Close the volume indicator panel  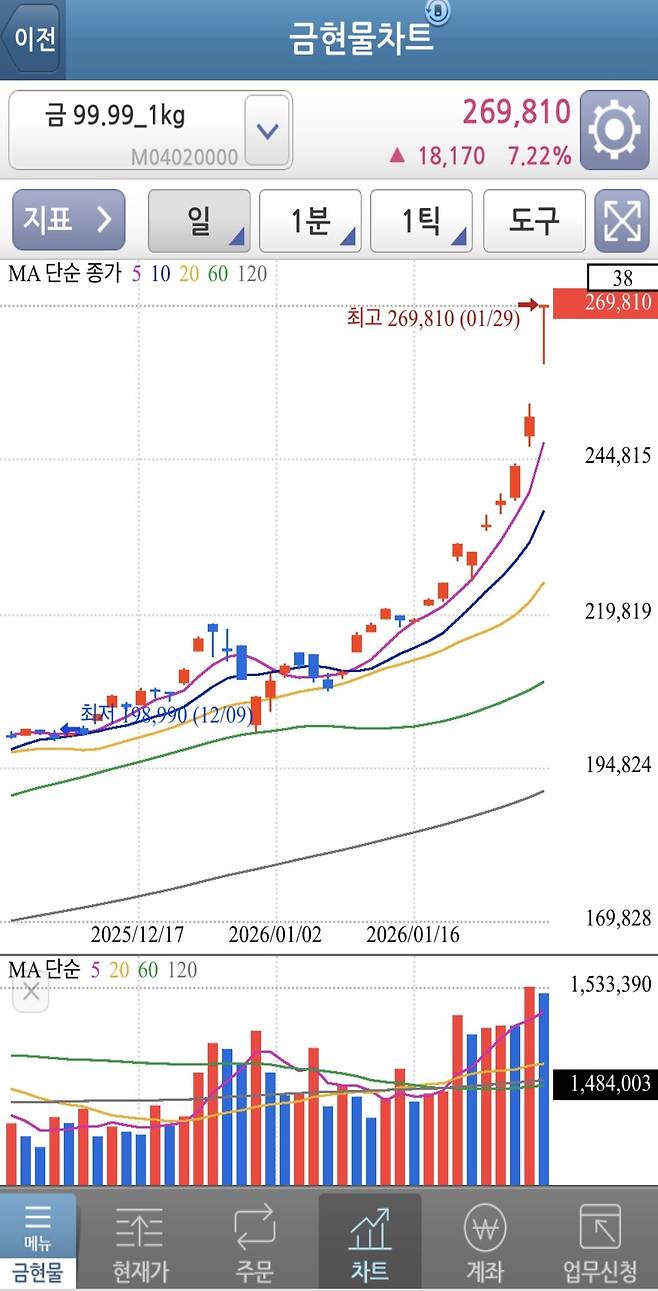point(31,992)
